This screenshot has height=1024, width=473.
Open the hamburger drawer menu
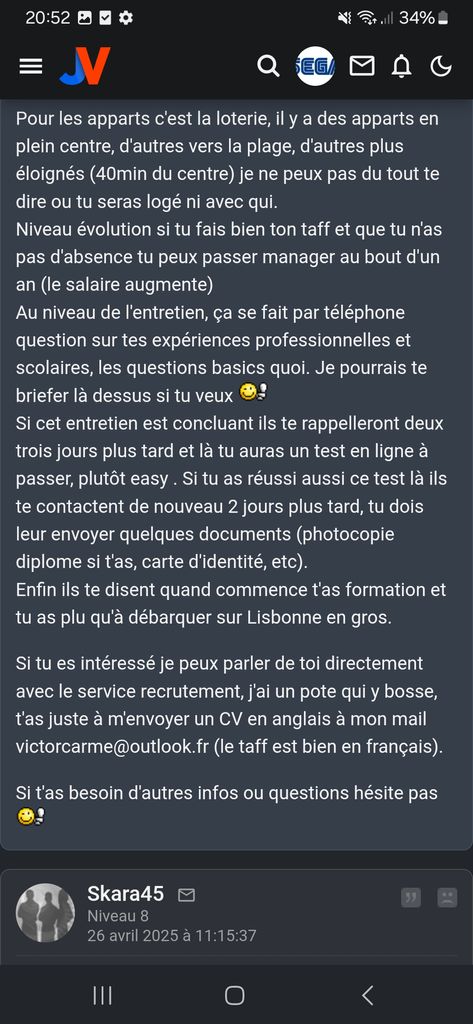[31, 66]
